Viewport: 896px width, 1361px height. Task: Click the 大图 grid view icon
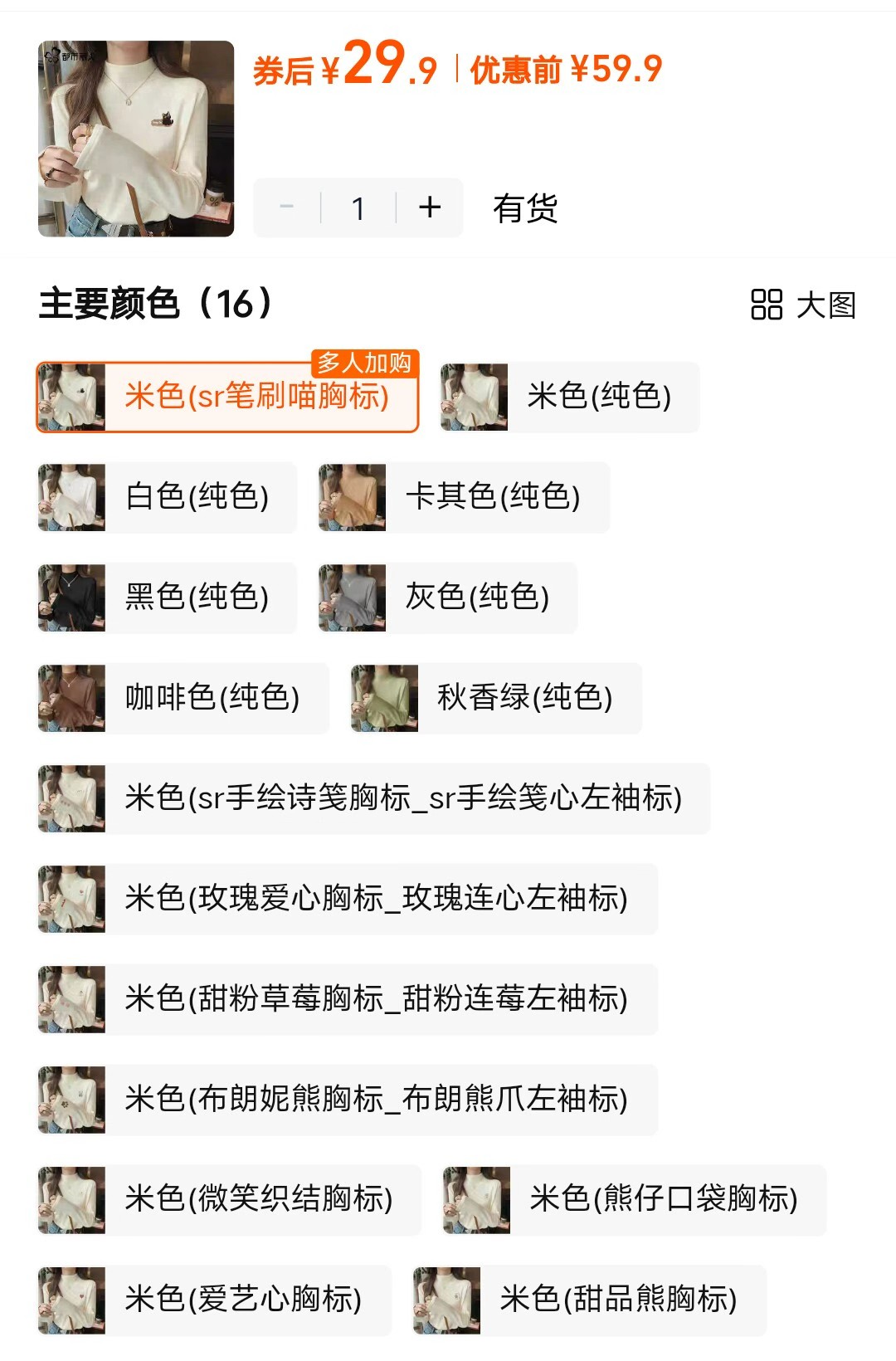point(767,305)
